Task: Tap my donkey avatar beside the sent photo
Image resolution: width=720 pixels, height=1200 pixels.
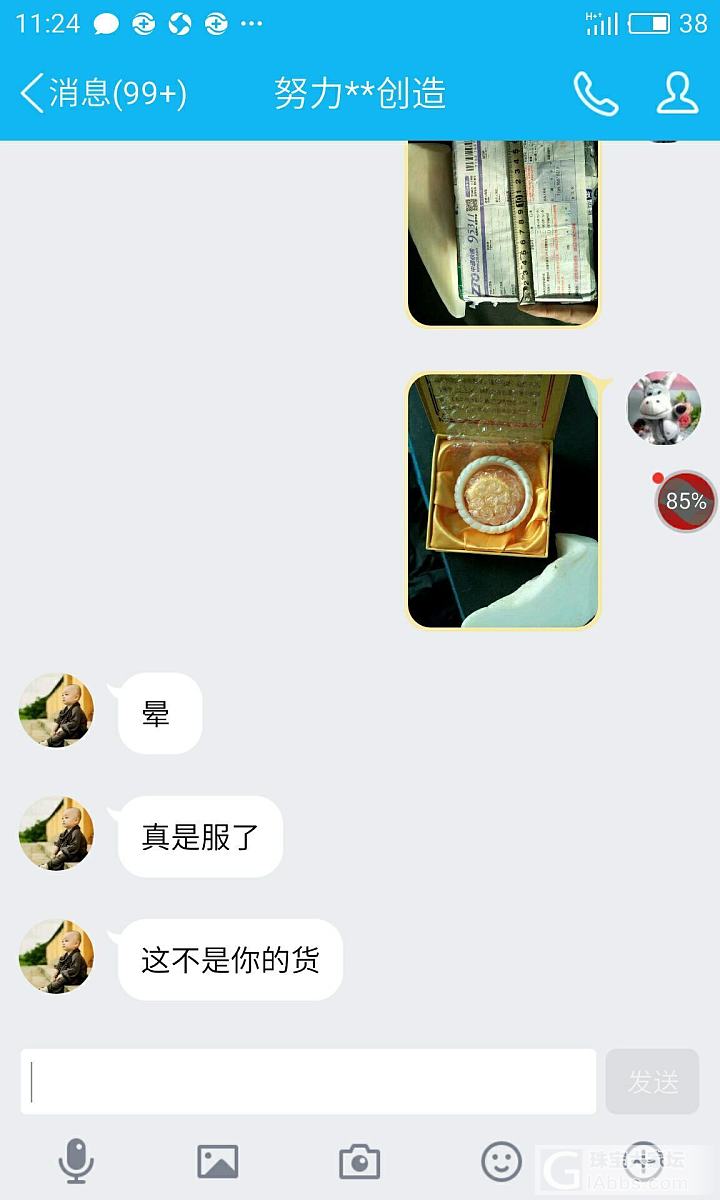Action: (664, 408)
